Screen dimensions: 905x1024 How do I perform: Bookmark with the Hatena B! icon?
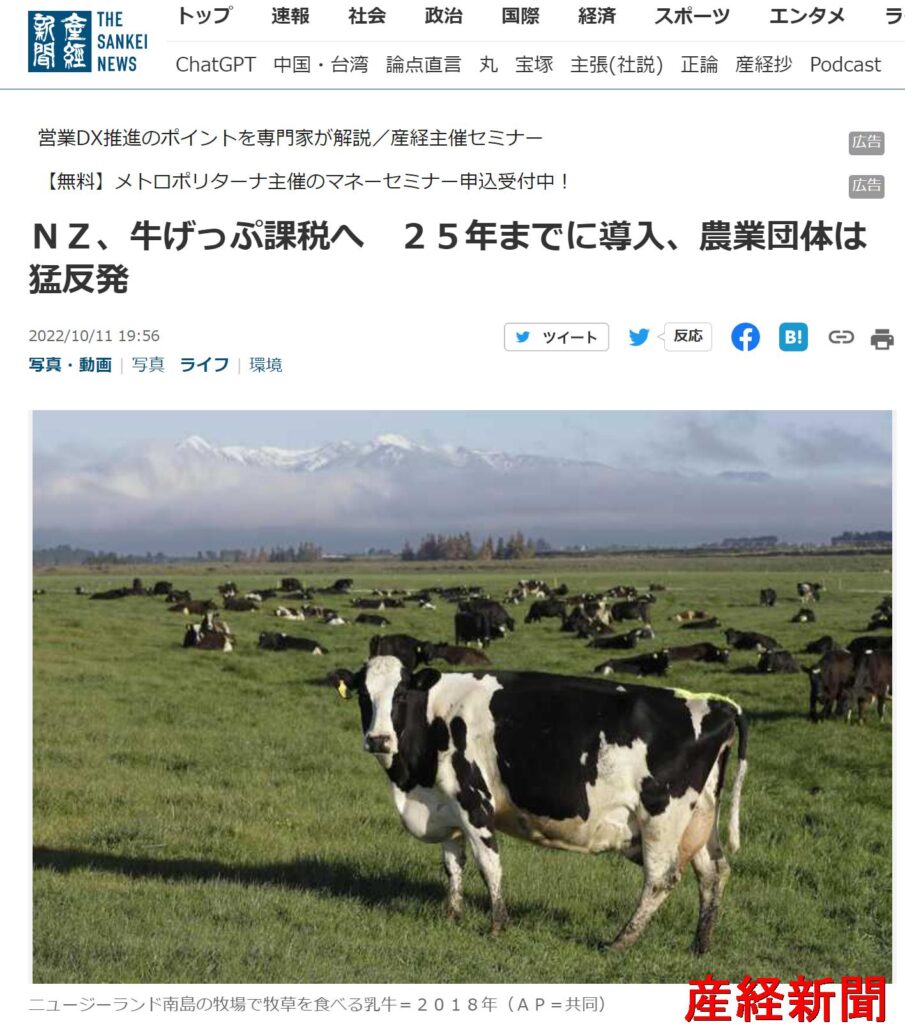[x=793, y=337]
